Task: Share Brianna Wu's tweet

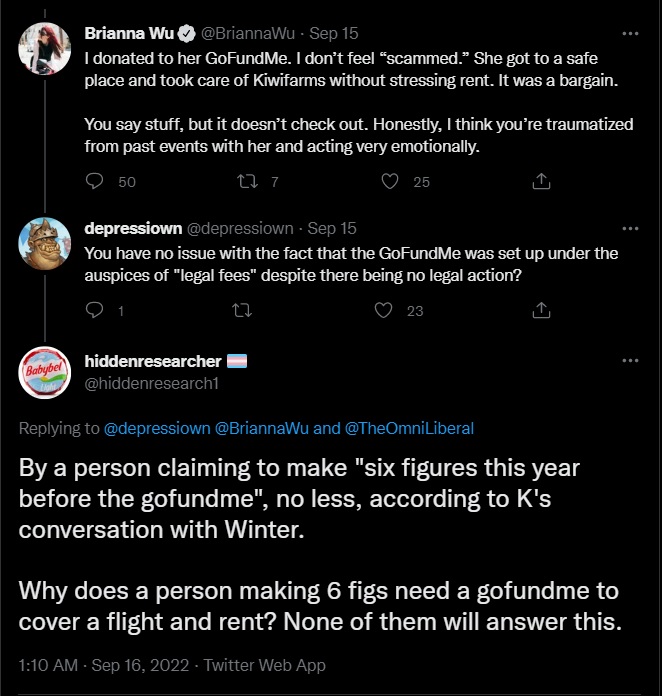Action: (x=541, y=181)
